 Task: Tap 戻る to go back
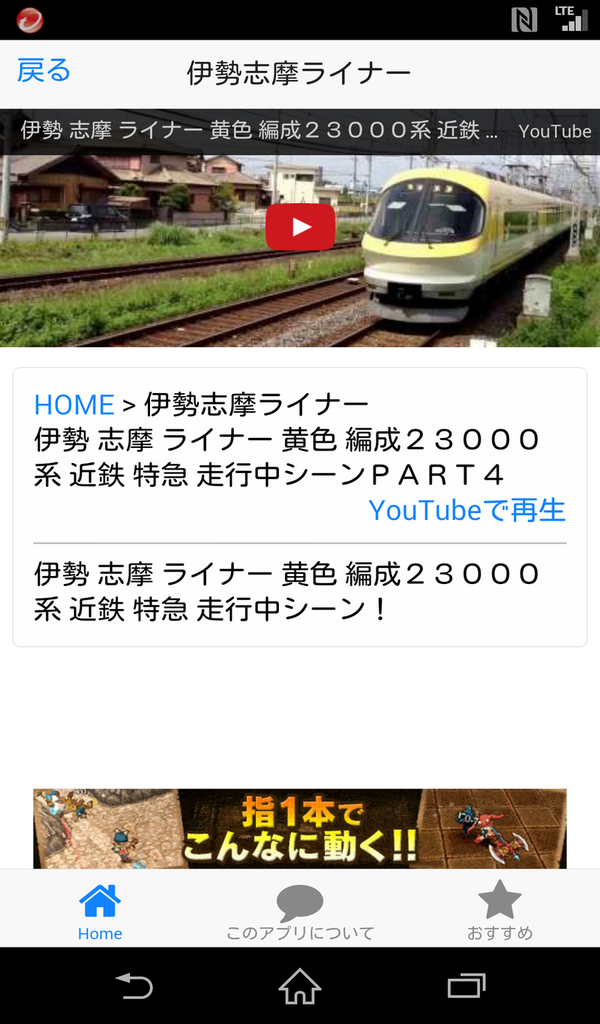(44, 71)
